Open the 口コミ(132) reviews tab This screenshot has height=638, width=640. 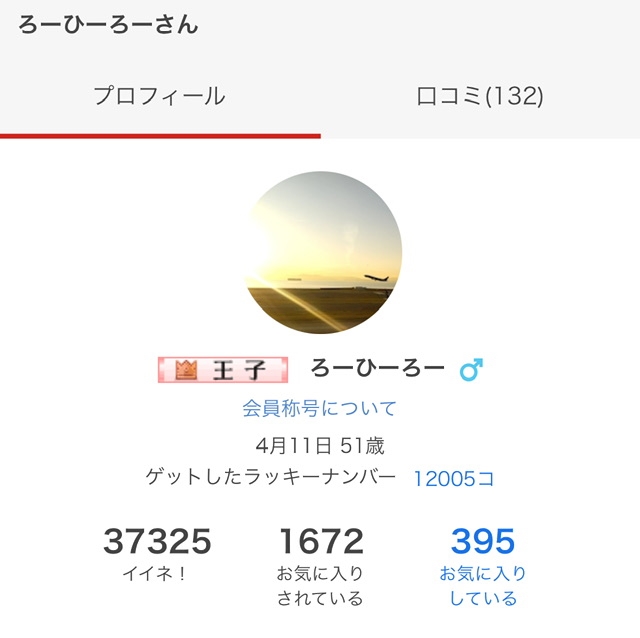(479, 97)
